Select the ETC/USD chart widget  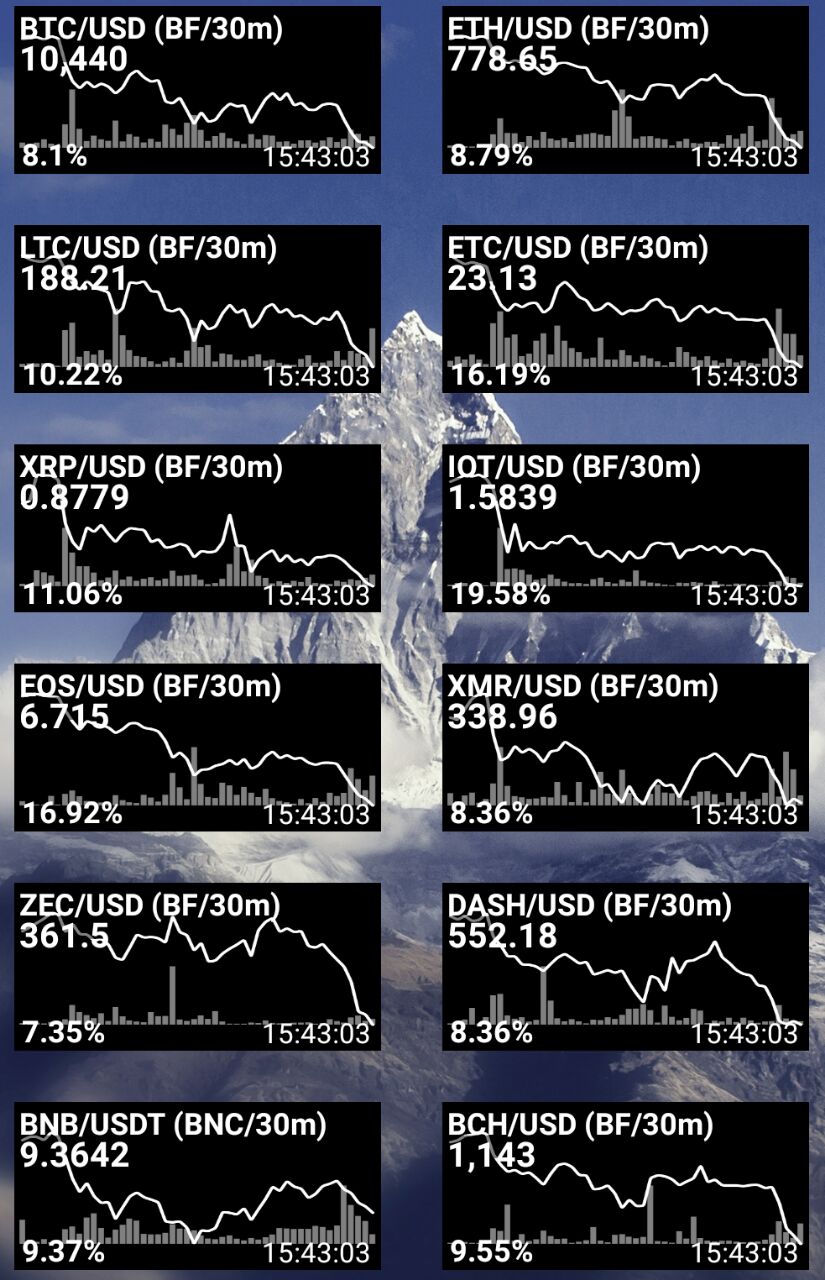pyautogui.click(x=625, y=309)
